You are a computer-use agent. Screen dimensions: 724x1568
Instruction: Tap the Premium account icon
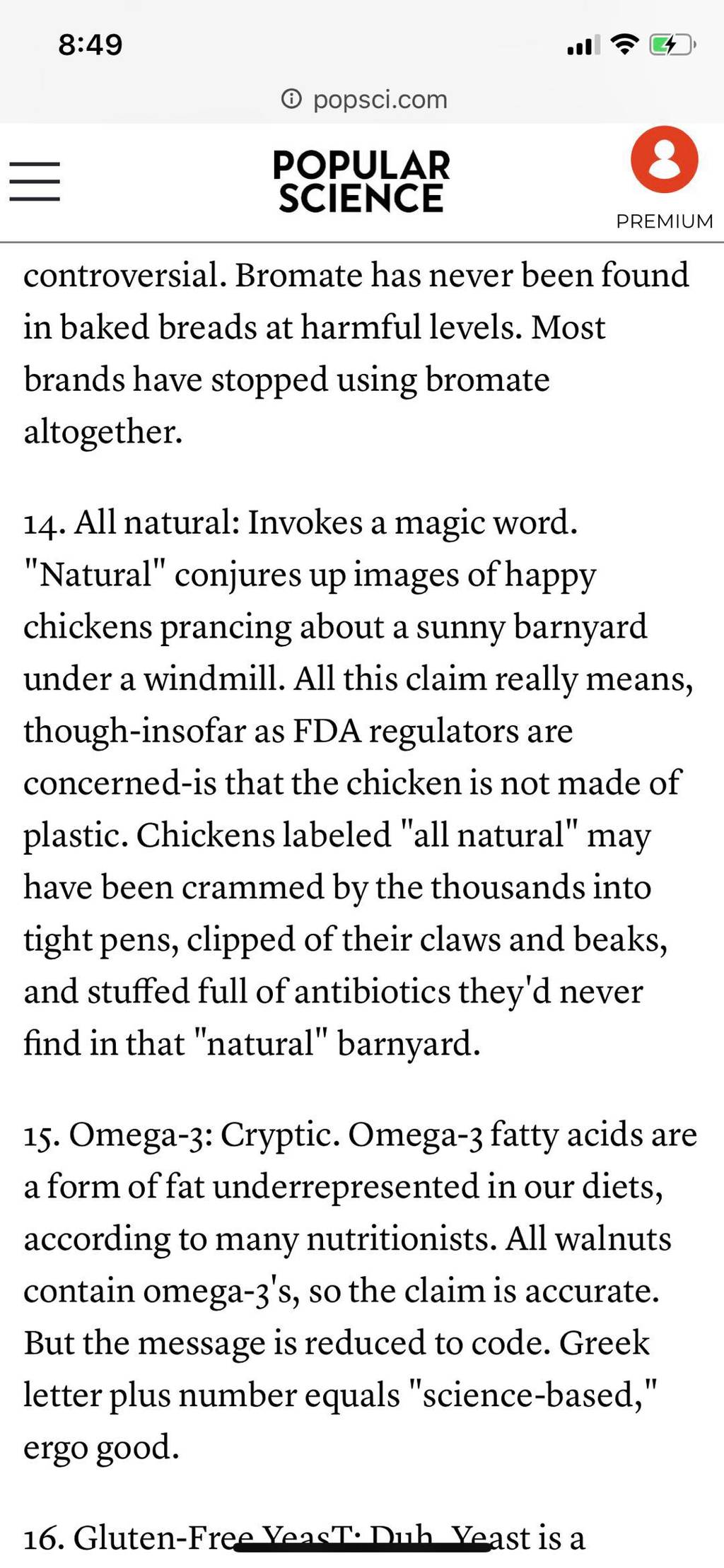[664, 160]
